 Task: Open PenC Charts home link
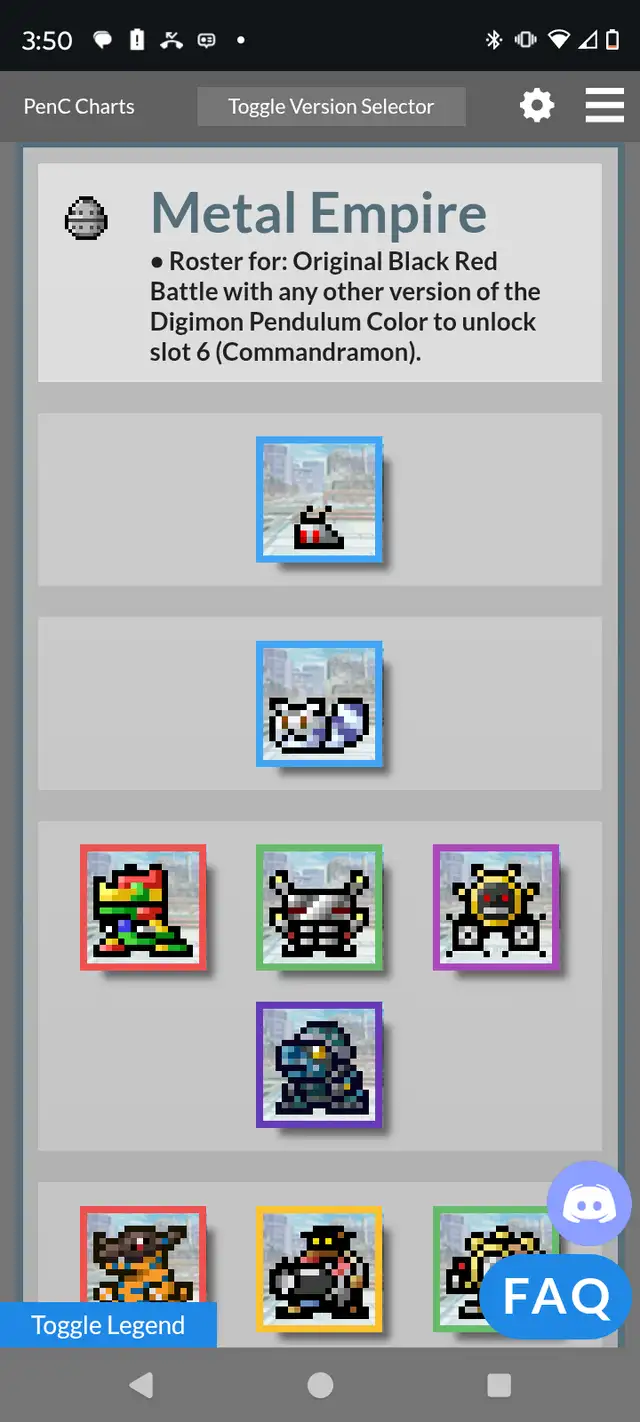click(x=79, y=106)
